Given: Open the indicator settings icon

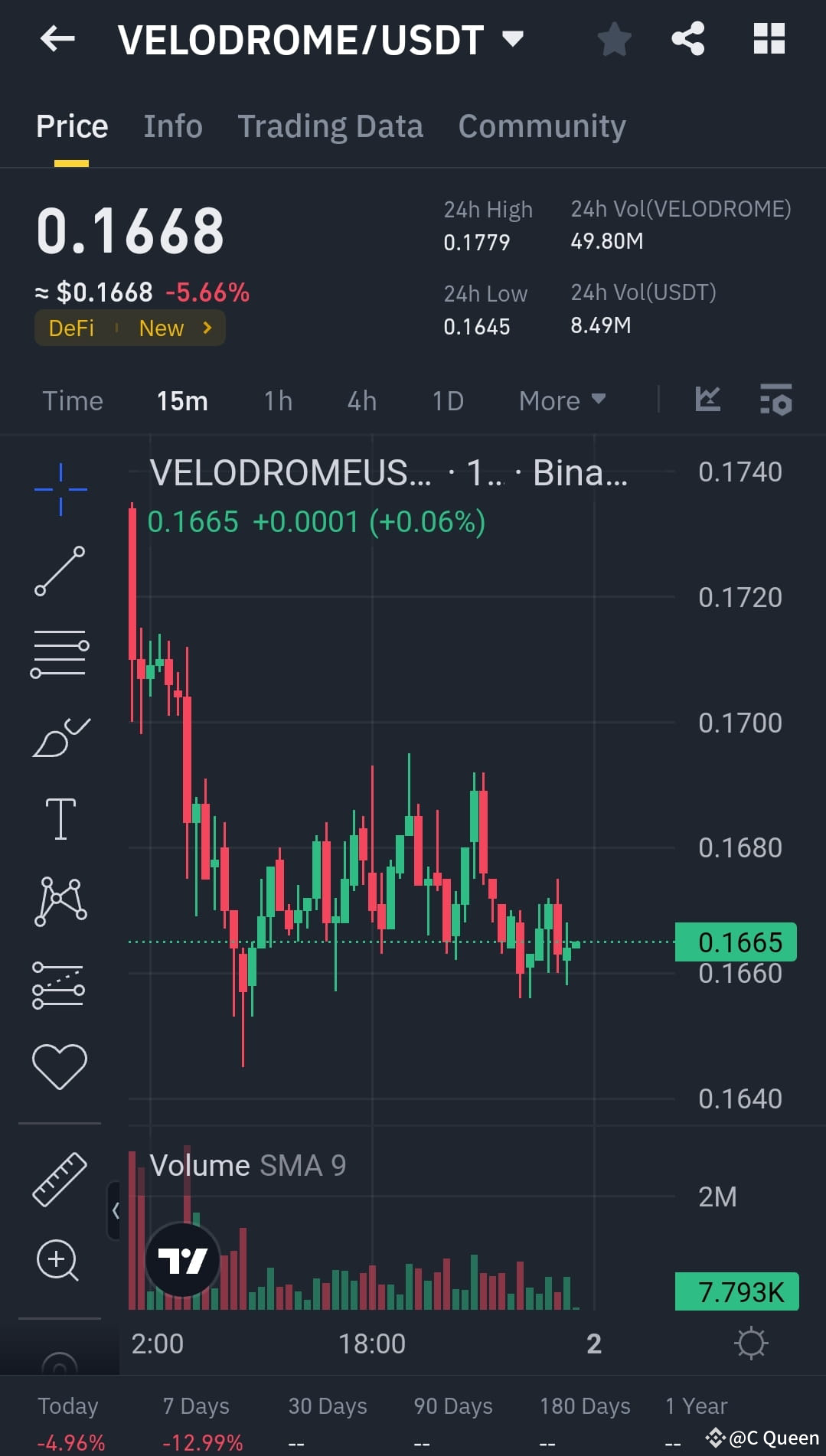Looking at the screenshot, I should click(x=776, y=399).
